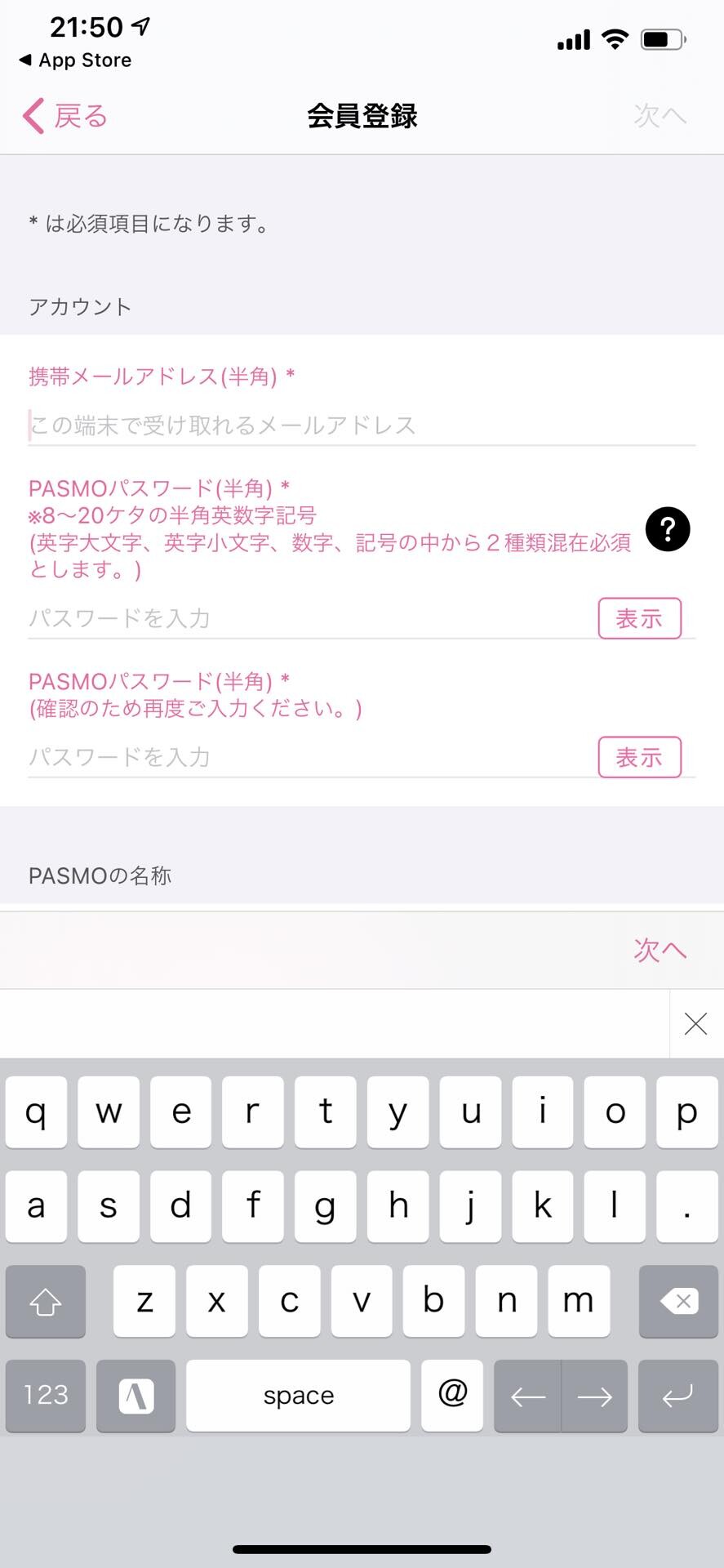Screen dimensions: 724x1568
Task: Tap the @ key on the keyboard
Action: (x=452, y=1395)
